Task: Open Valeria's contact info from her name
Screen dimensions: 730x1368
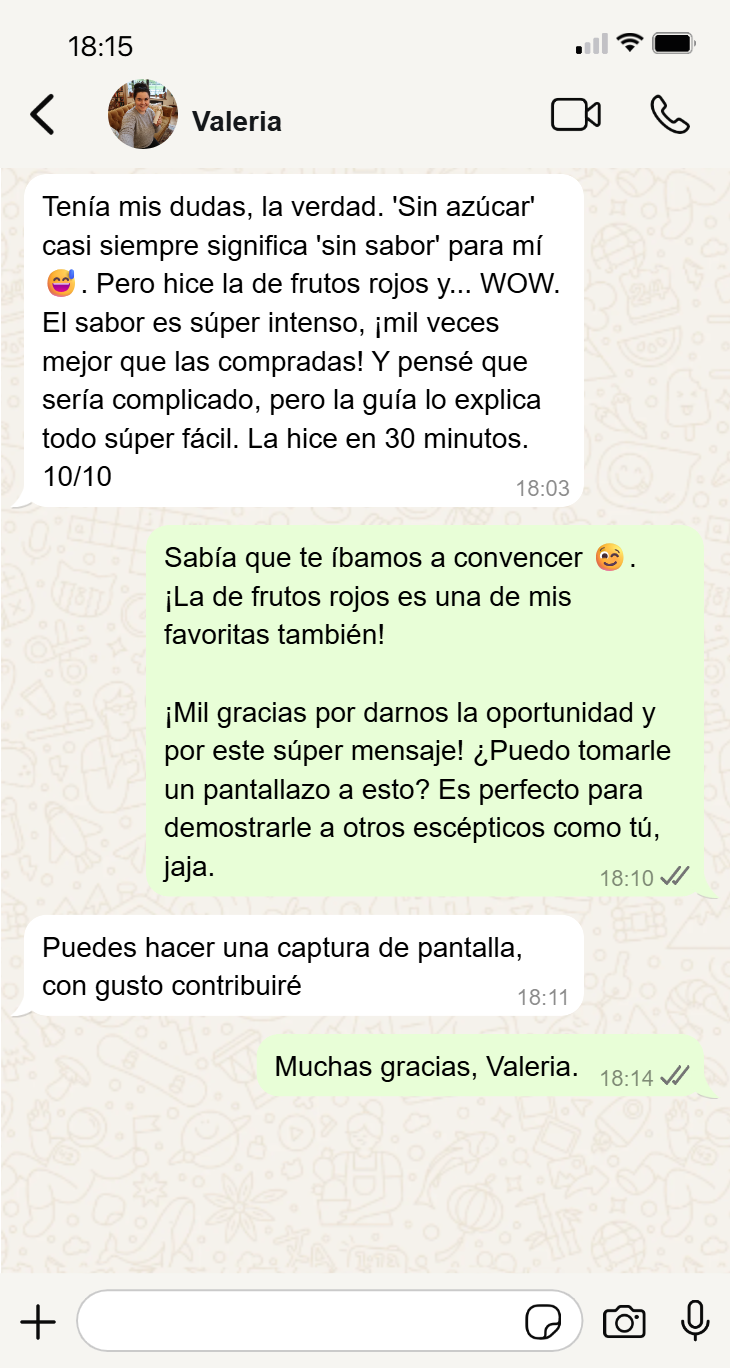Action: point(237,122)
